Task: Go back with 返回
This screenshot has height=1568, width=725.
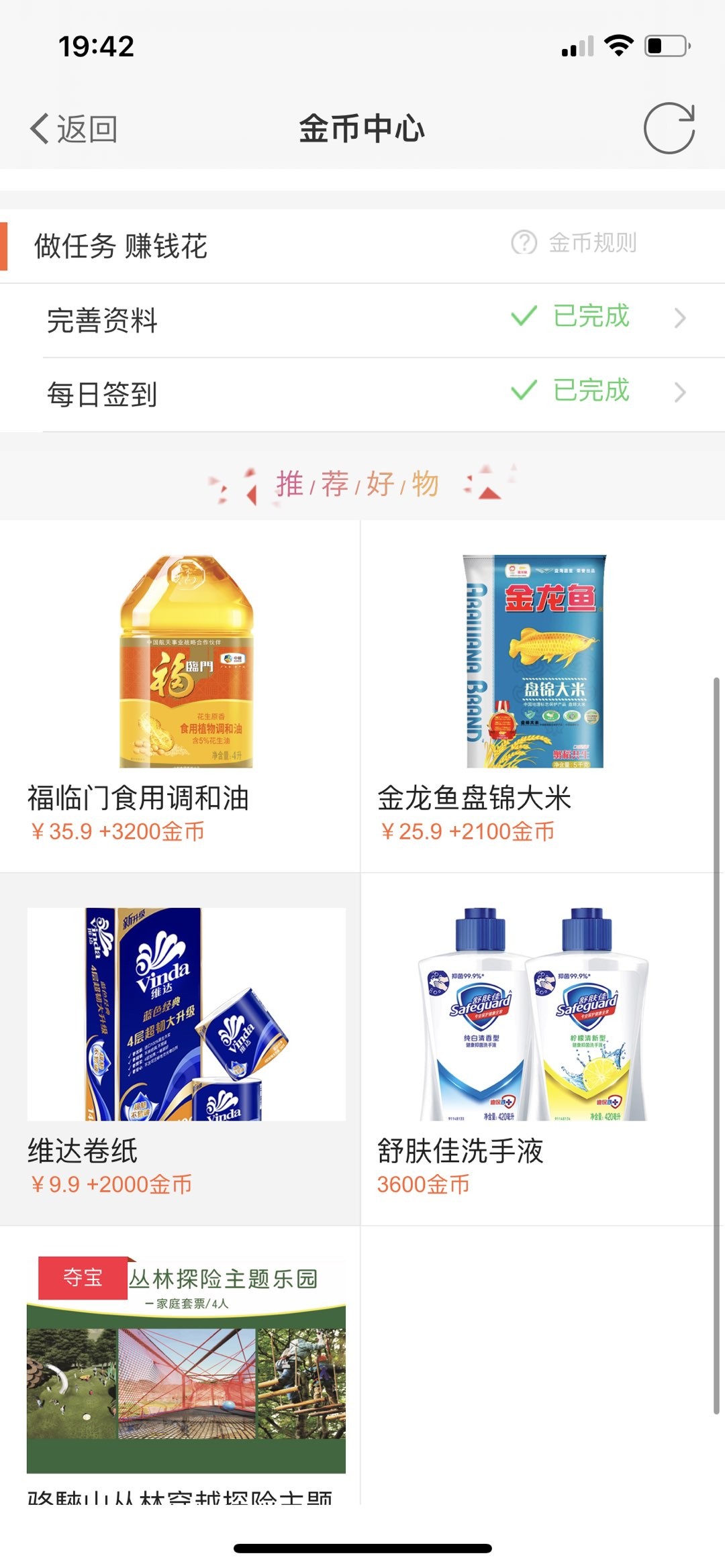Action: [x=74, y=128]
